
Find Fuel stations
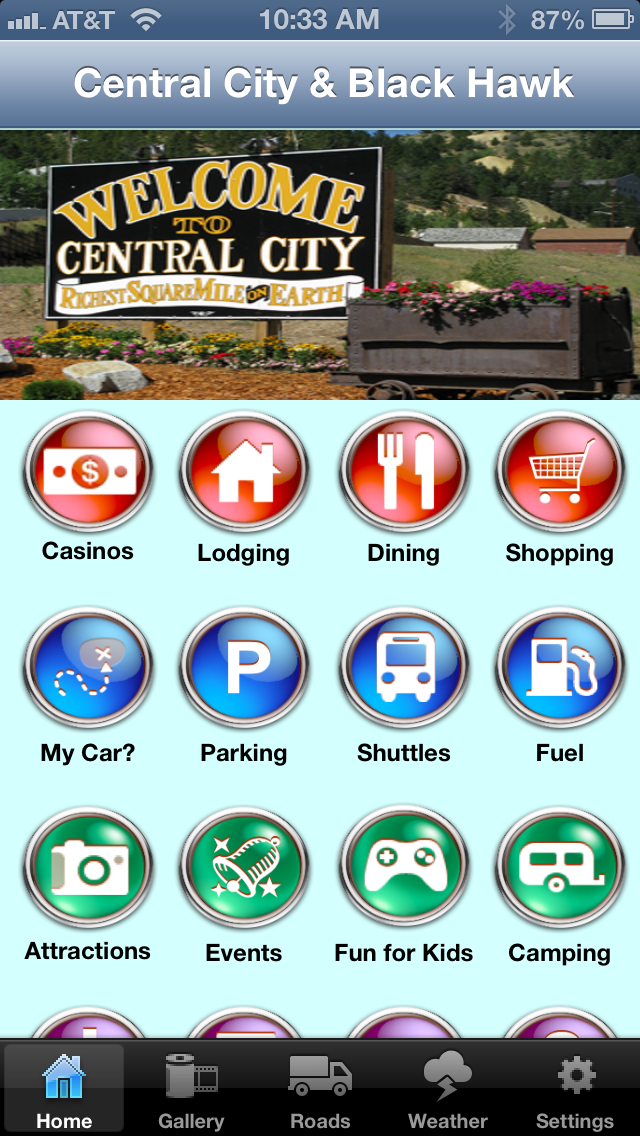(x=559, y=671)
